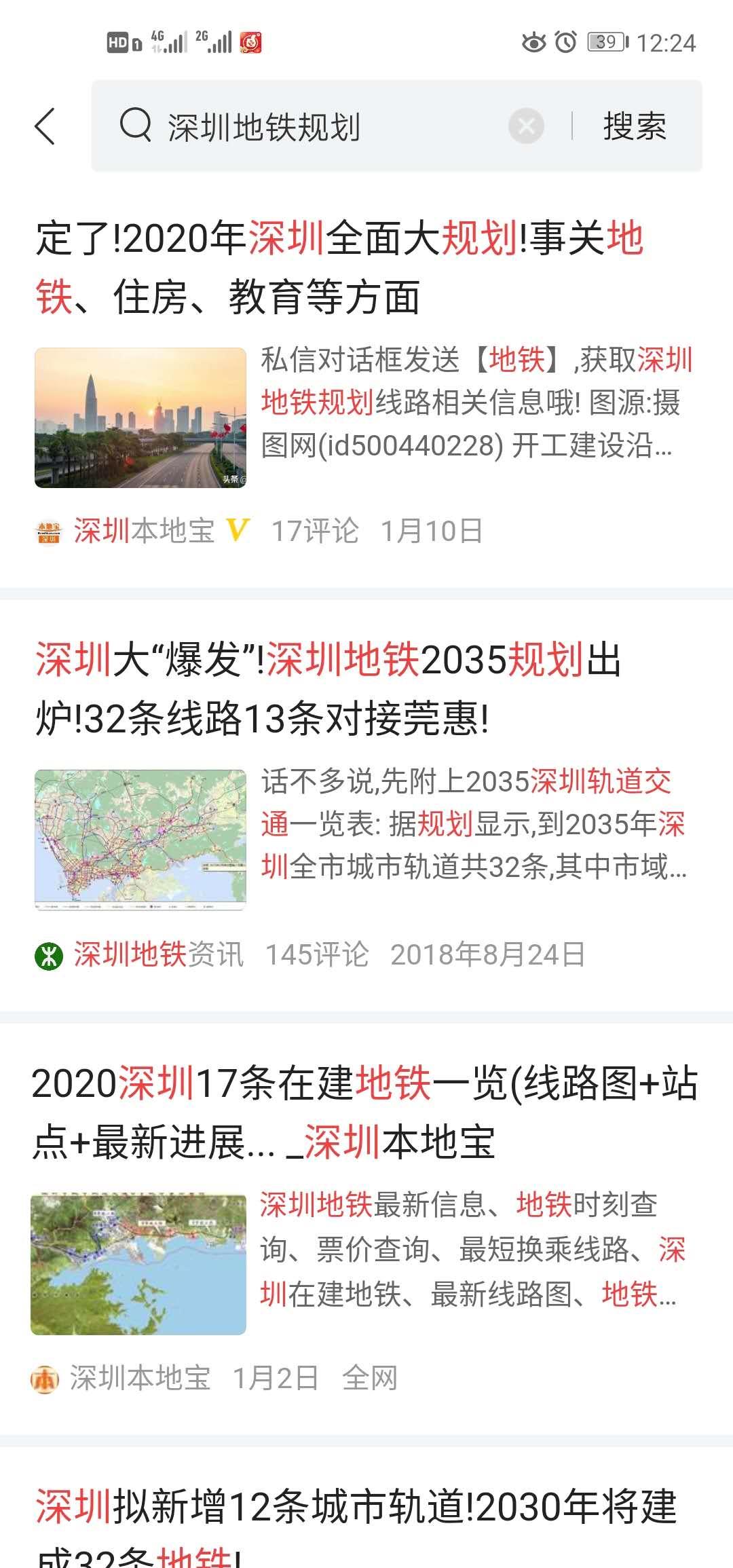The image size is (733, 1568).
Task: Open the coastal route map thumbnail
Action: 138,1263
